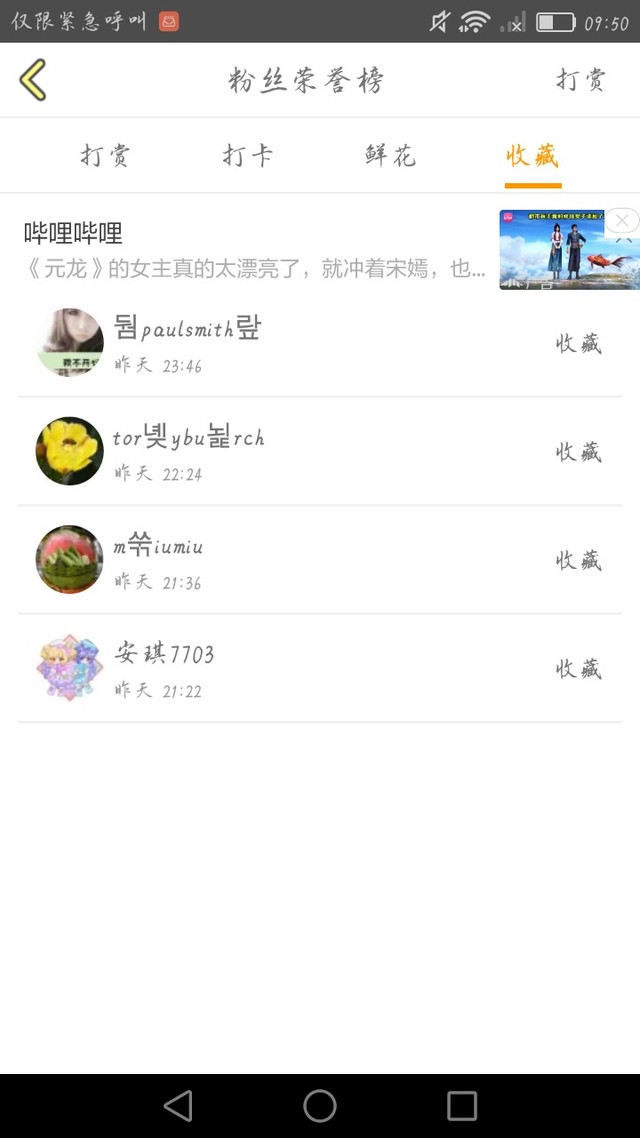Switch to the 鲜花 tab
The height and width of the screenshot is (1138, 640).
[390, 156]
